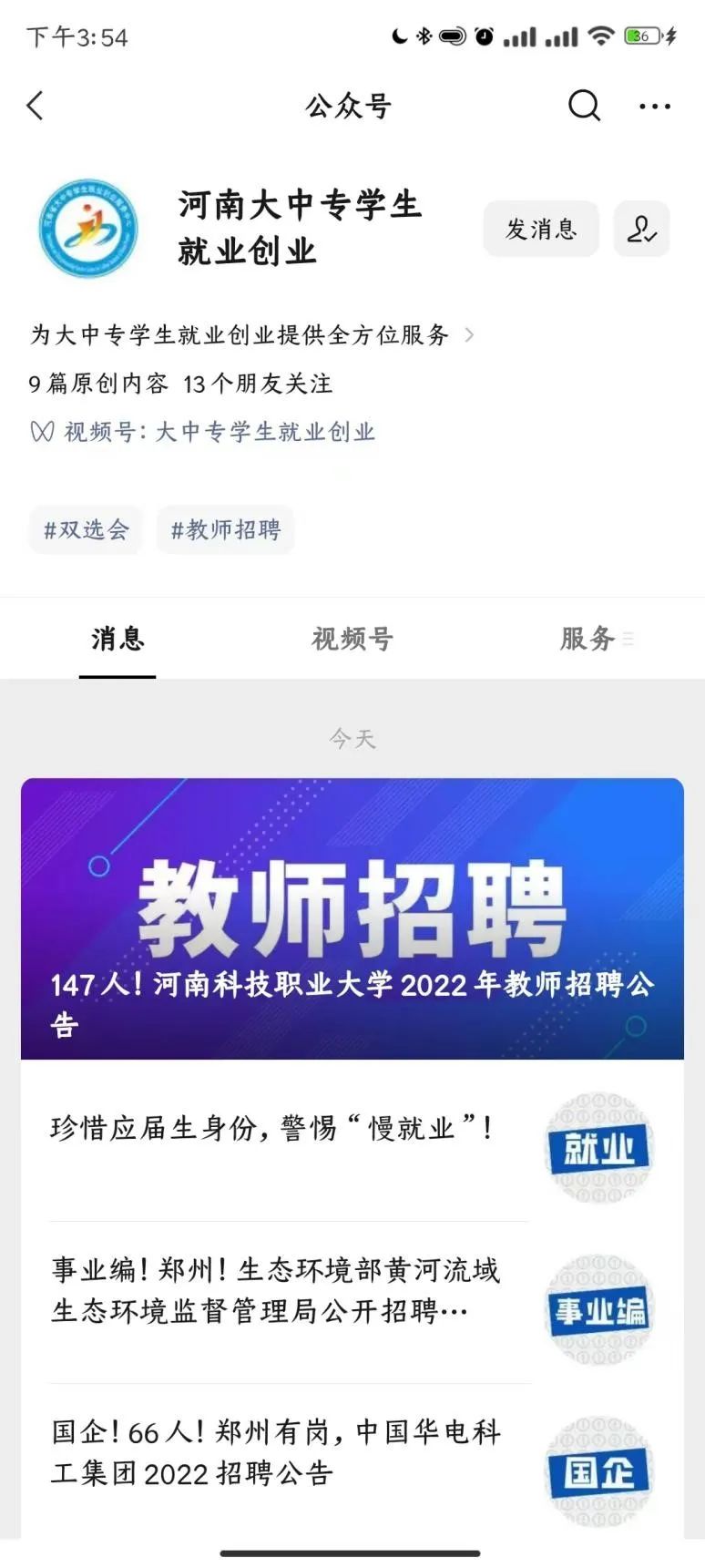This screenshot has height=1568, width=705.
Task: Go back using the top-left arrow
Action: (36, 107)
